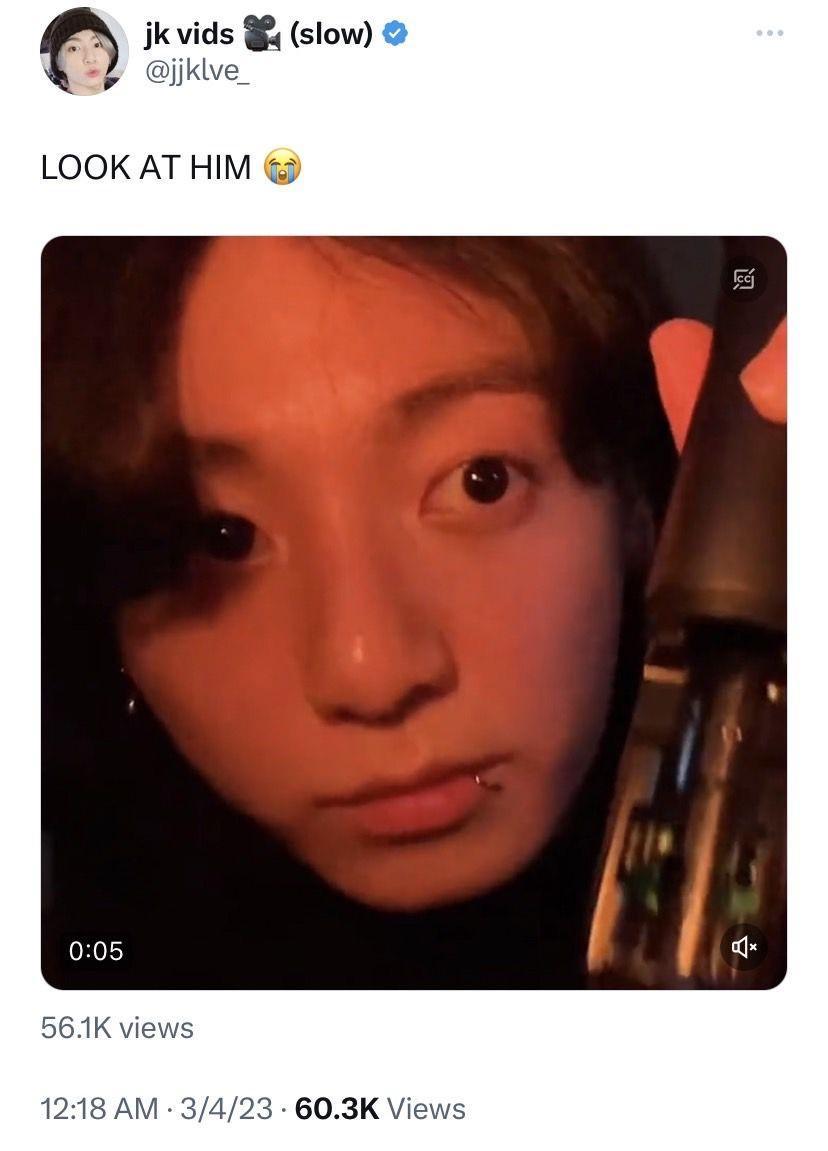Open the tweet's three-dot overflow menu
This screenshot has width=828, height=1151.
coord(769,33)
